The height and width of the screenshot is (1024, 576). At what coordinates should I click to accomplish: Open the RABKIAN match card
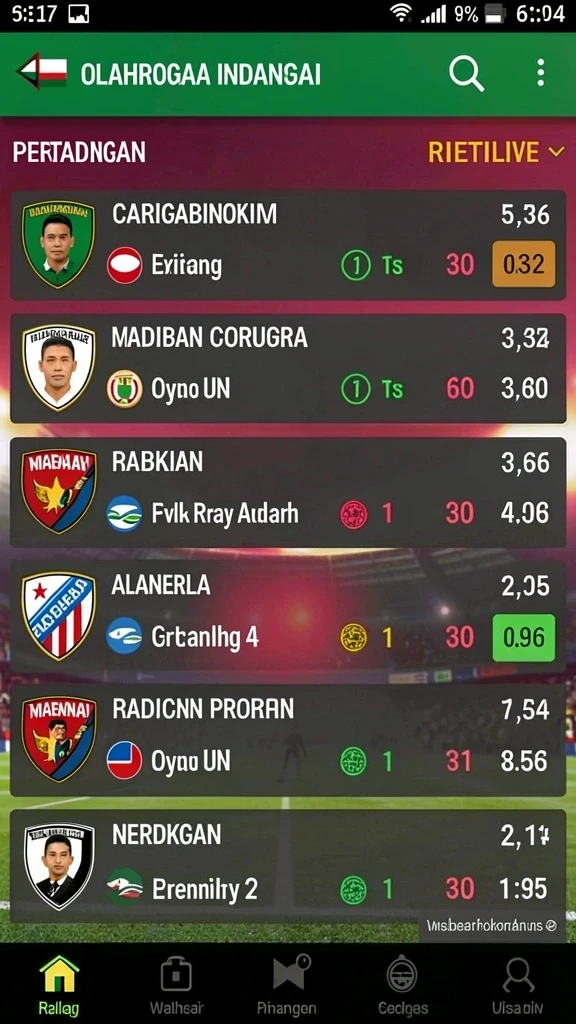(288, 492)
